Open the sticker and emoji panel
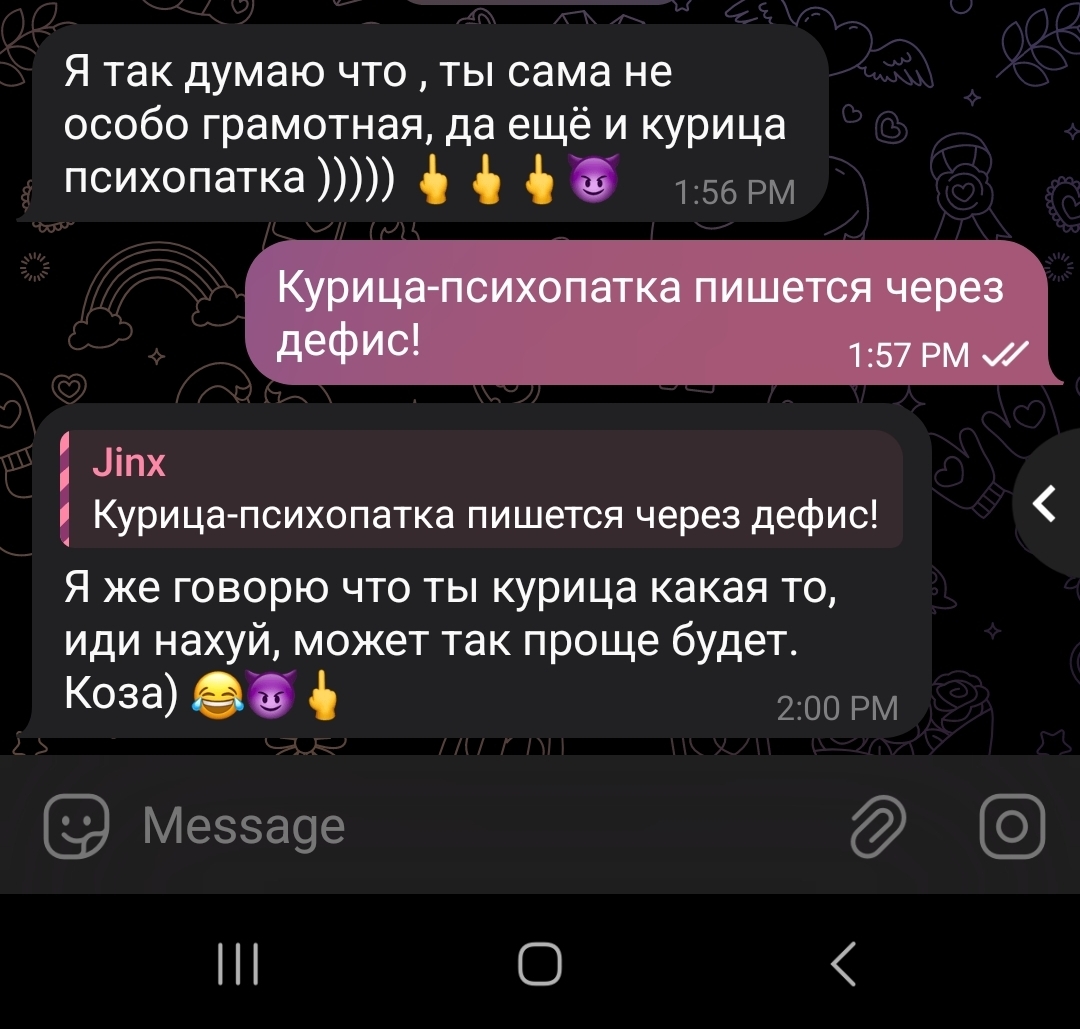This screenshot has width=1080, height=1029. click(x=77, y=826)
